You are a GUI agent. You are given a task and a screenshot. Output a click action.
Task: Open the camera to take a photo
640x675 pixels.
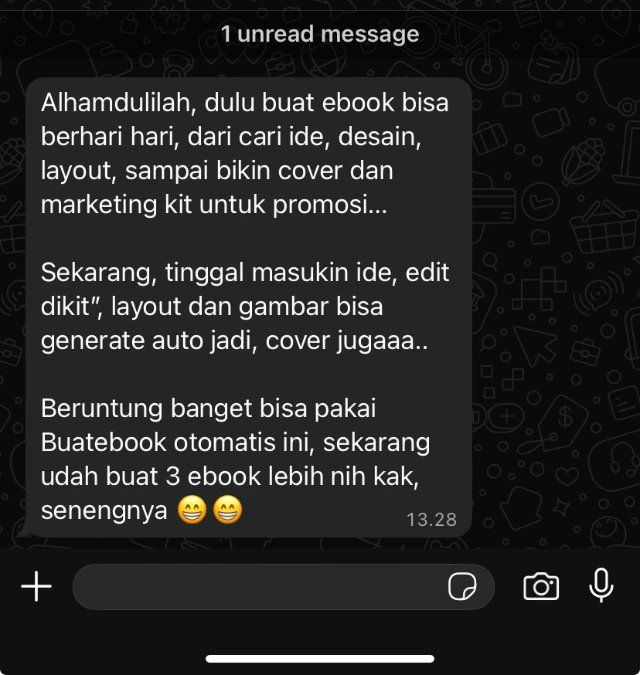click(x=541, y=587)
